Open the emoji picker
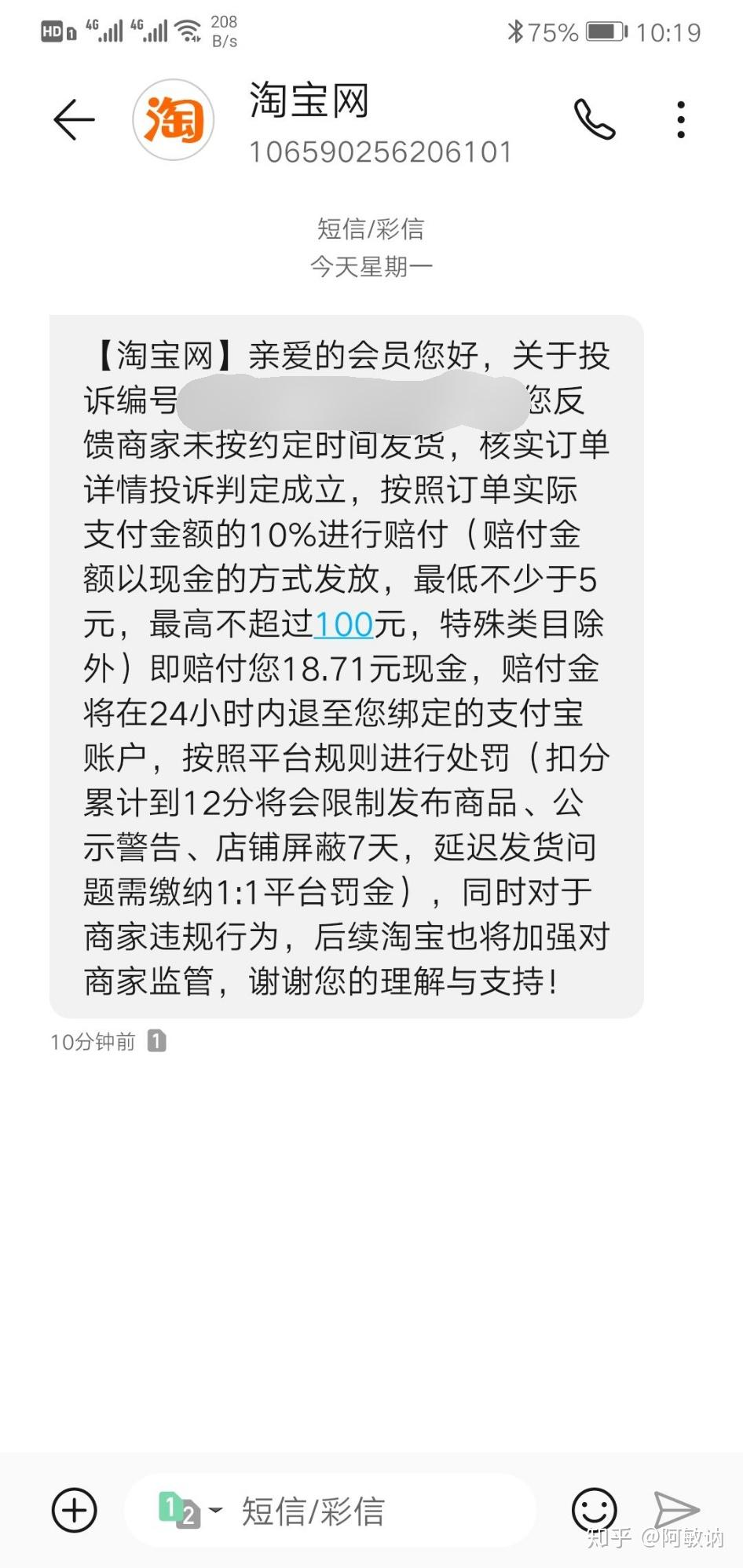Viewport: 743px width, 1568px height. pos(594,1509)
